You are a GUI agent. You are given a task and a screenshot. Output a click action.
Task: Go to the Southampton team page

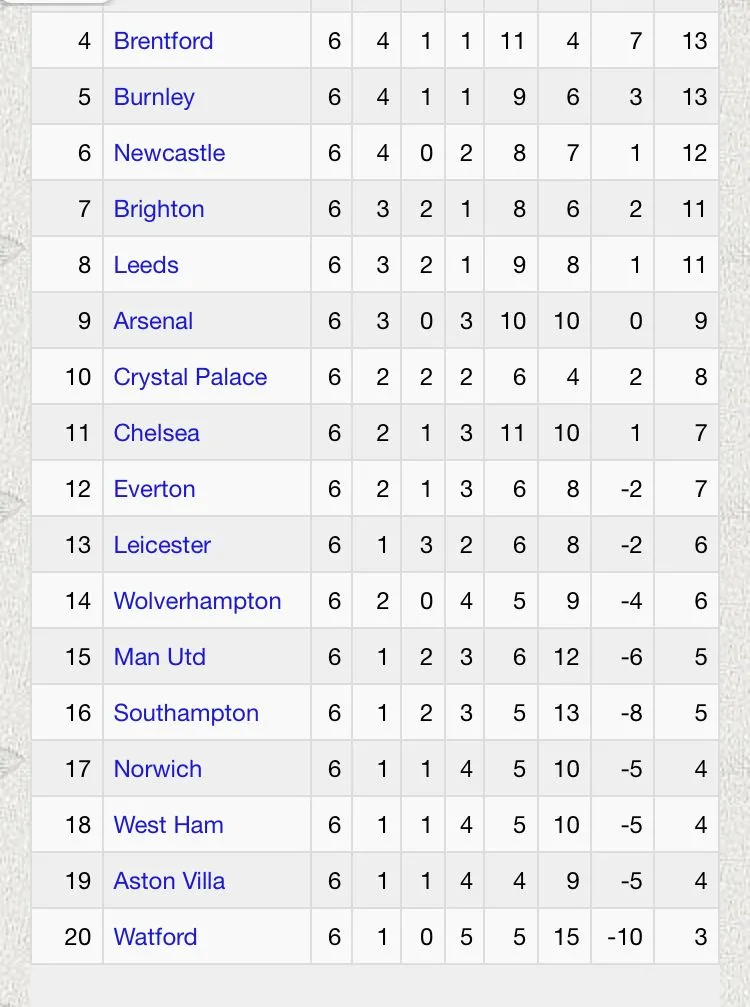click(x=186, y=713)
